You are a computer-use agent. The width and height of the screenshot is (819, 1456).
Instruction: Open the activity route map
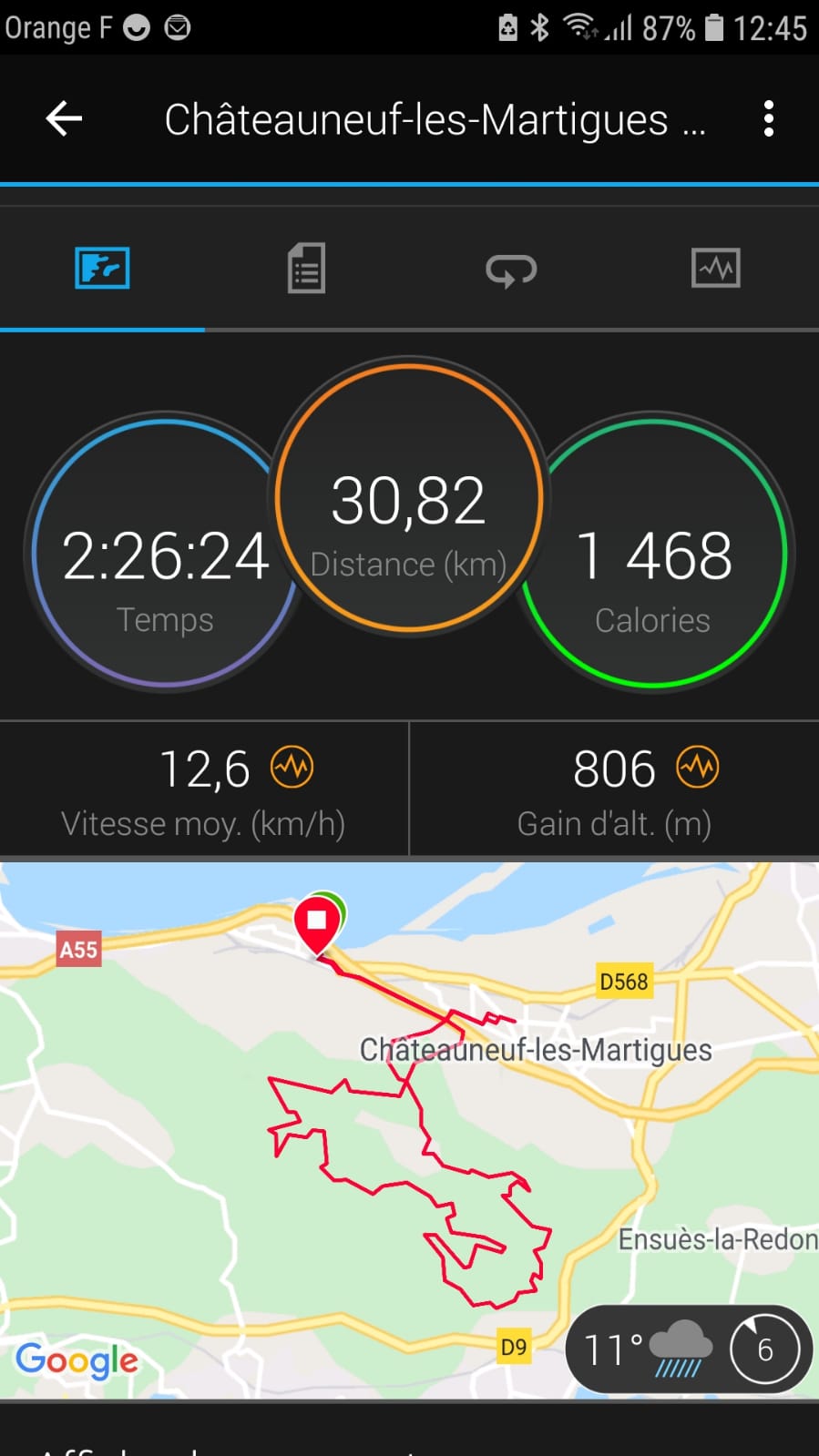(x=409, y=1129)
